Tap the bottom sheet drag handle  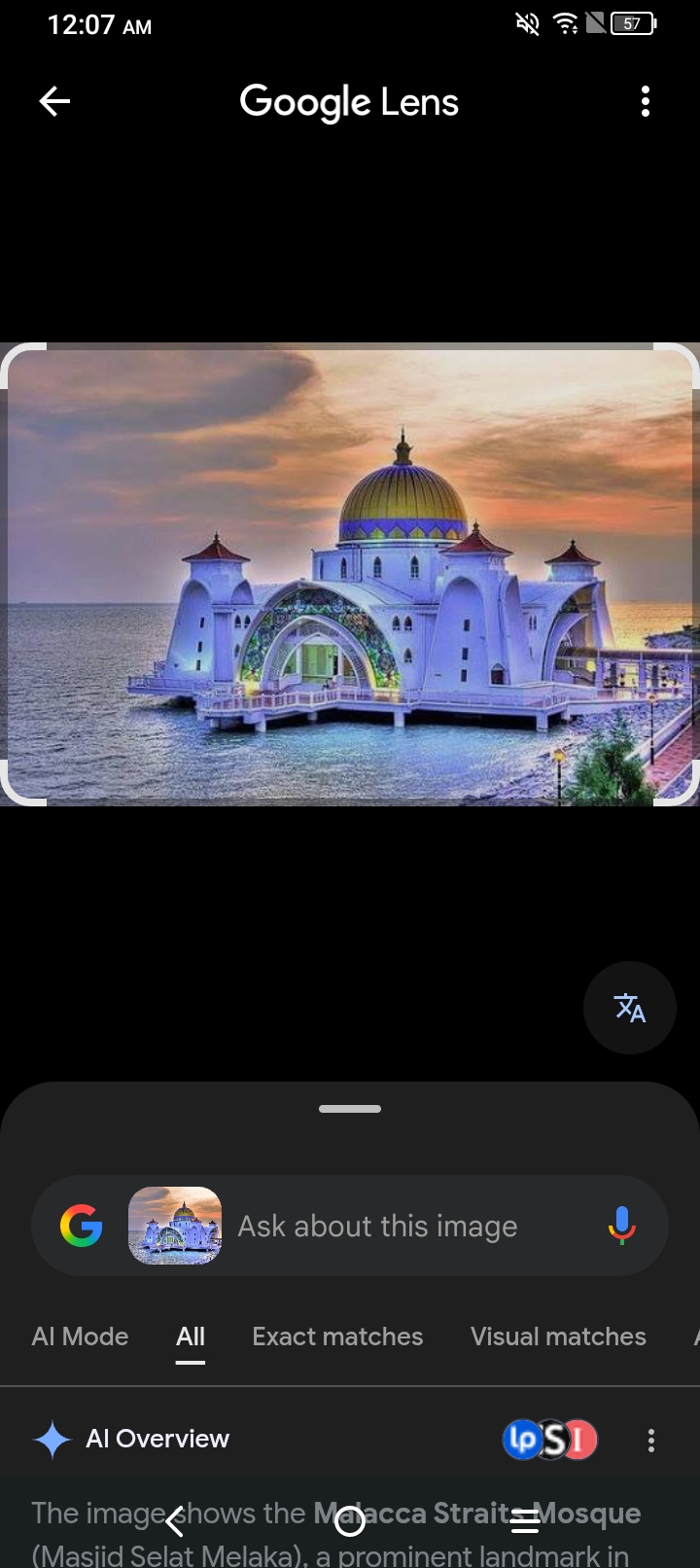pos(350,1109)
